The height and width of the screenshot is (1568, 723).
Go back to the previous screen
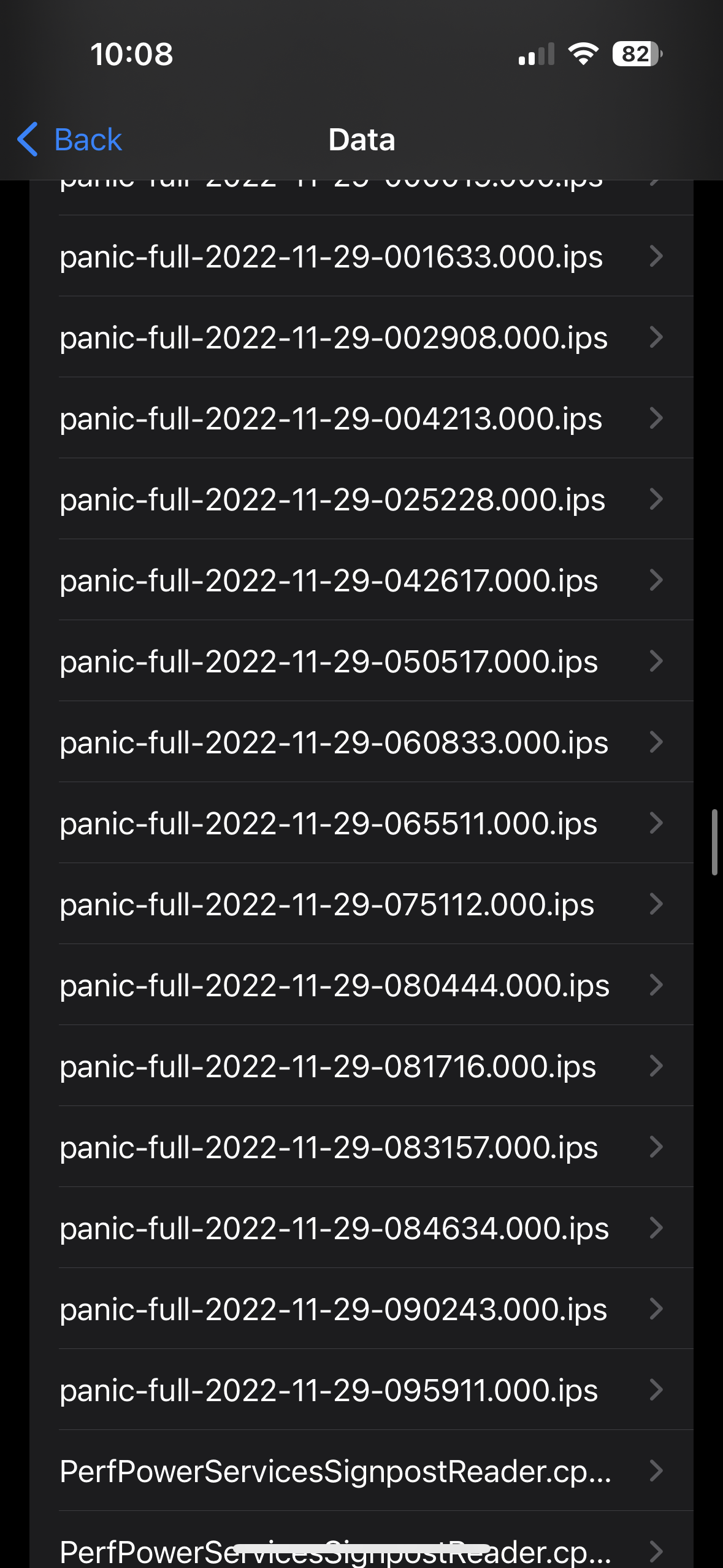[x=70, y=140]
